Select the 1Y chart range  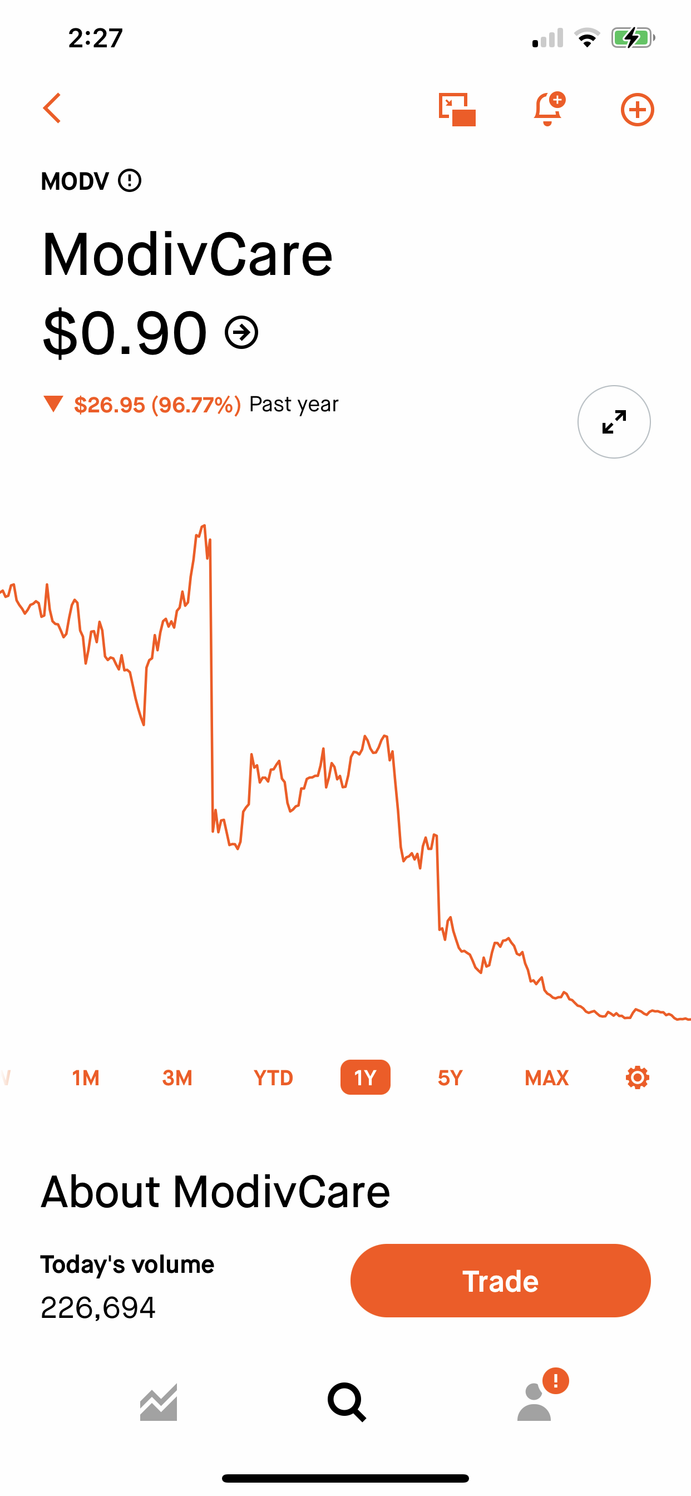pyautogui.click(x=365, y=1078)
